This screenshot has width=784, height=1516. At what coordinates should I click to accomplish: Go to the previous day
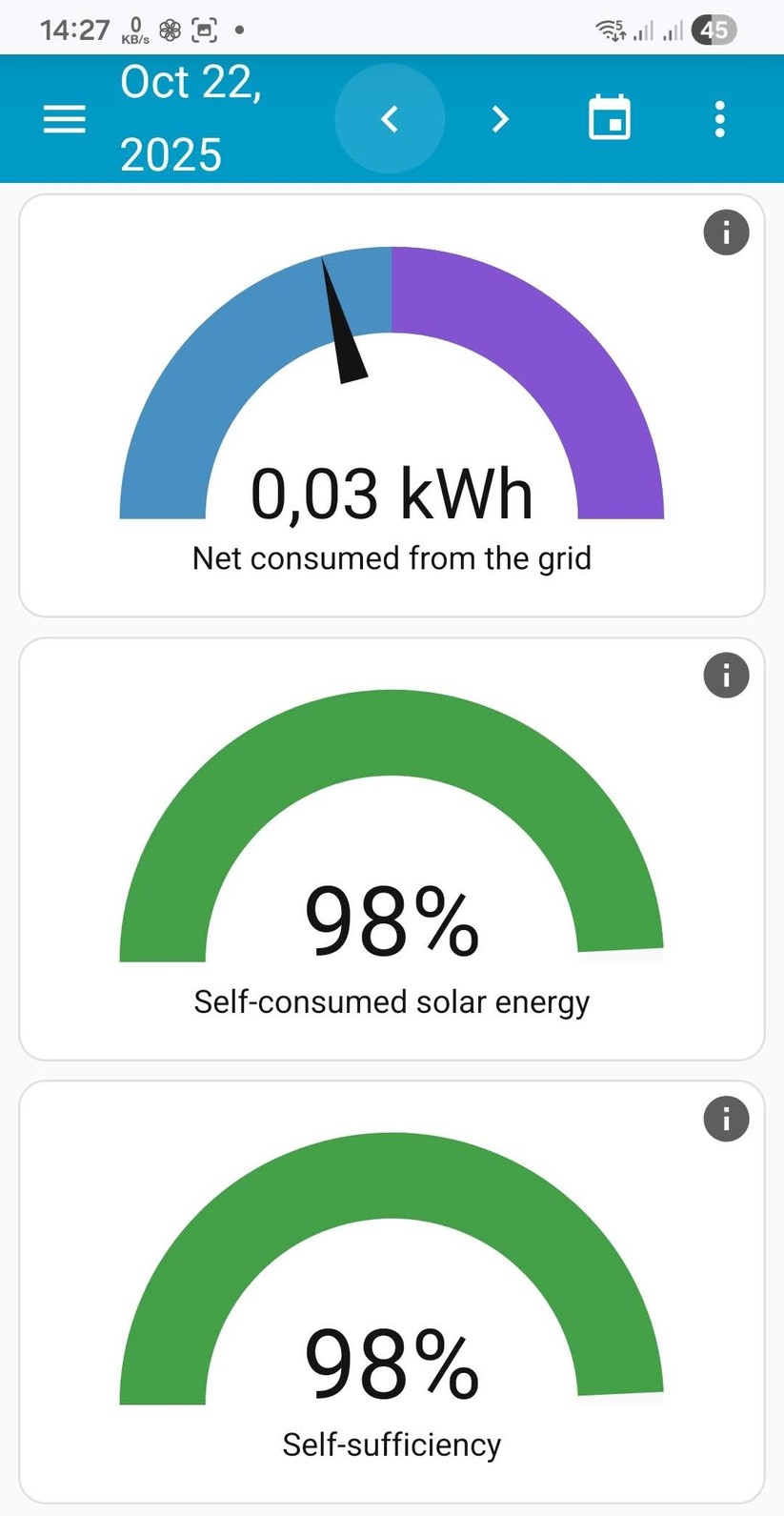390,119
